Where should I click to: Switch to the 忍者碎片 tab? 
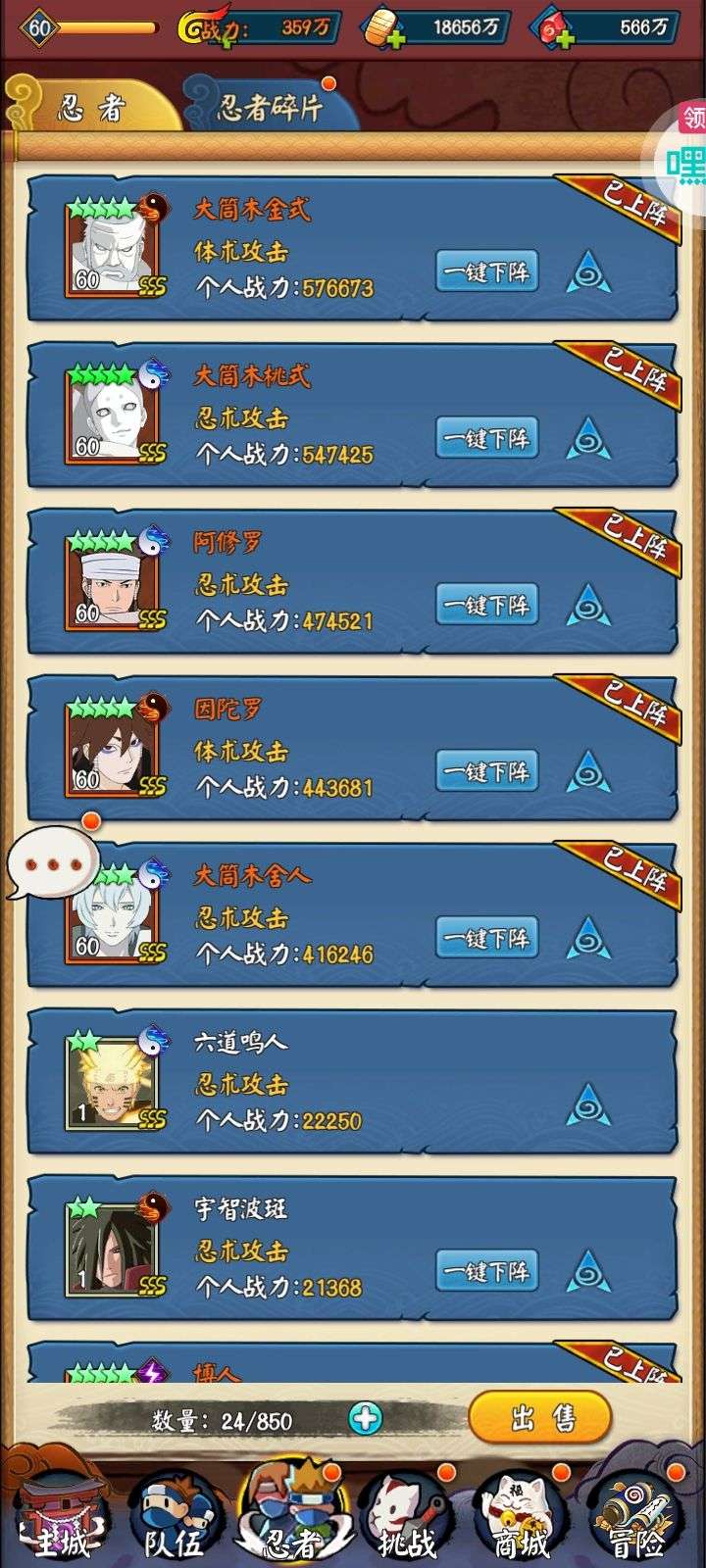click(x=269, y=106)
